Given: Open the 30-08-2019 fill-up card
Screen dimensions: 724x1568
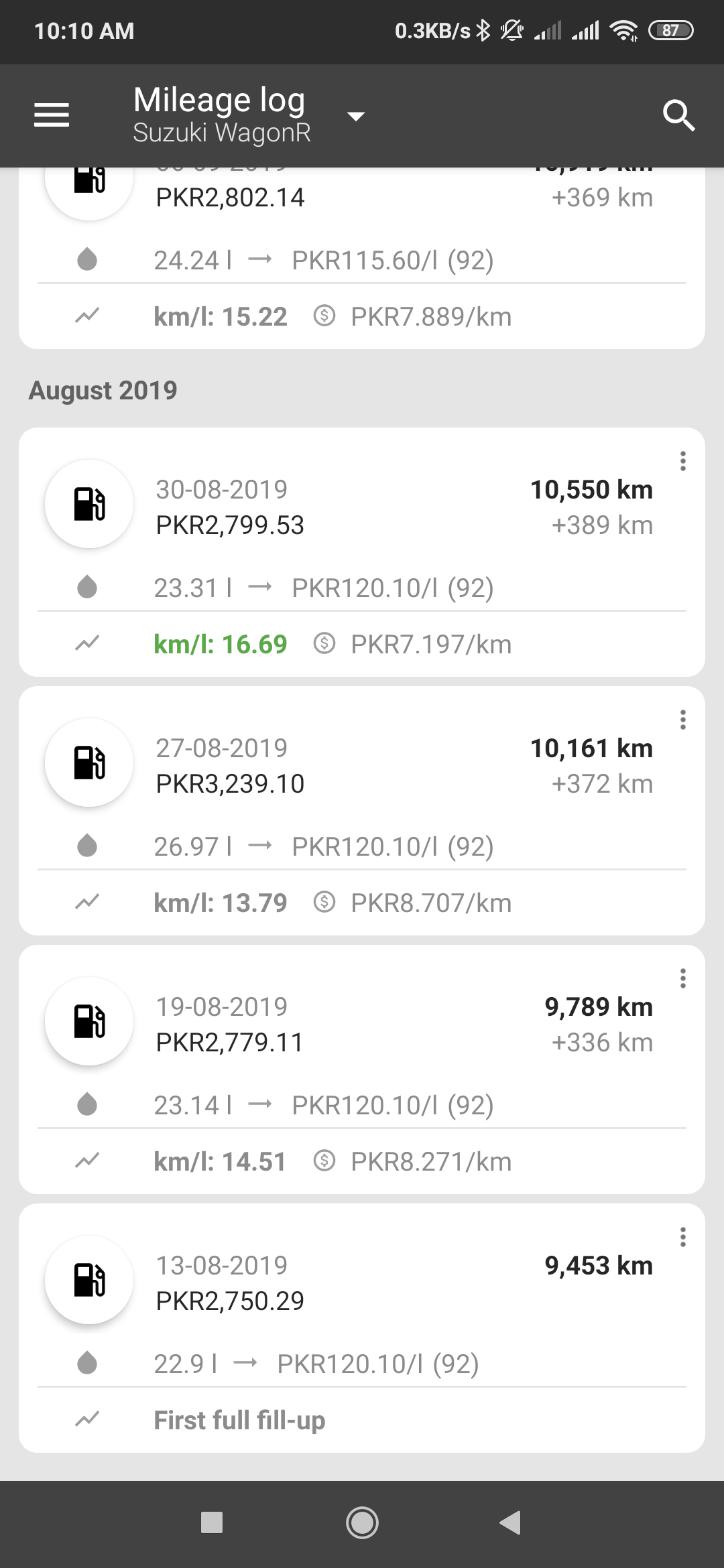Looking at the screenshot, I should tap(362, 552).
